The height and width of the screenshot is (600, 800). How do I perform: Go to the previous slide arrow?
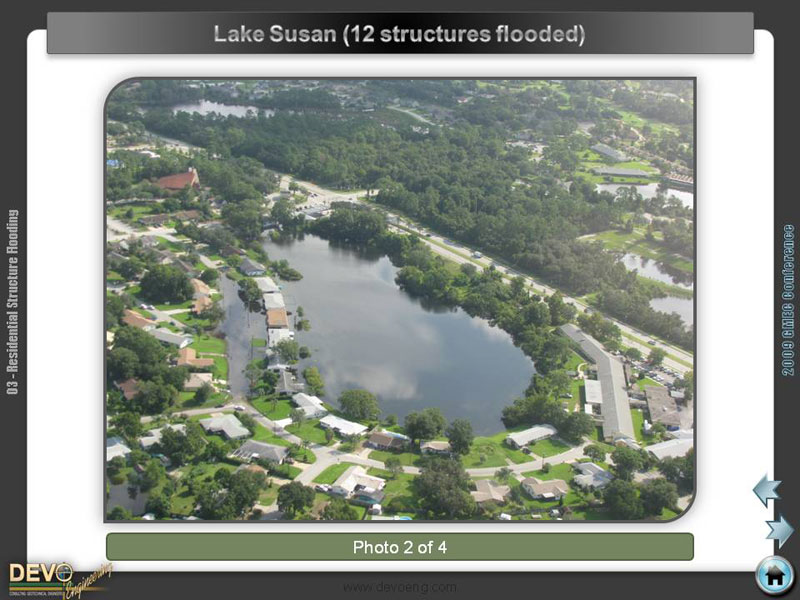(766, 490)
